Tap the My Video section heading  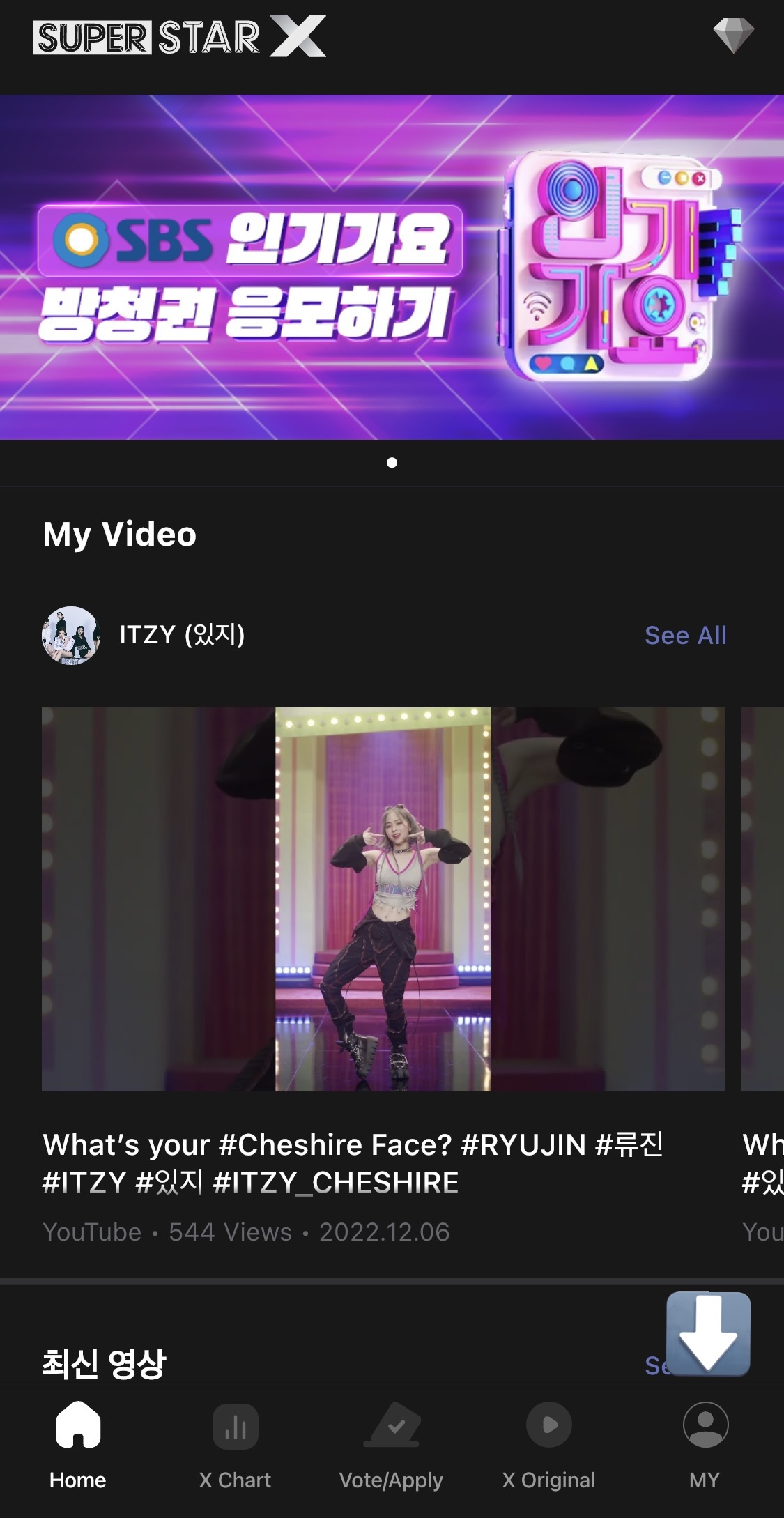120,535
